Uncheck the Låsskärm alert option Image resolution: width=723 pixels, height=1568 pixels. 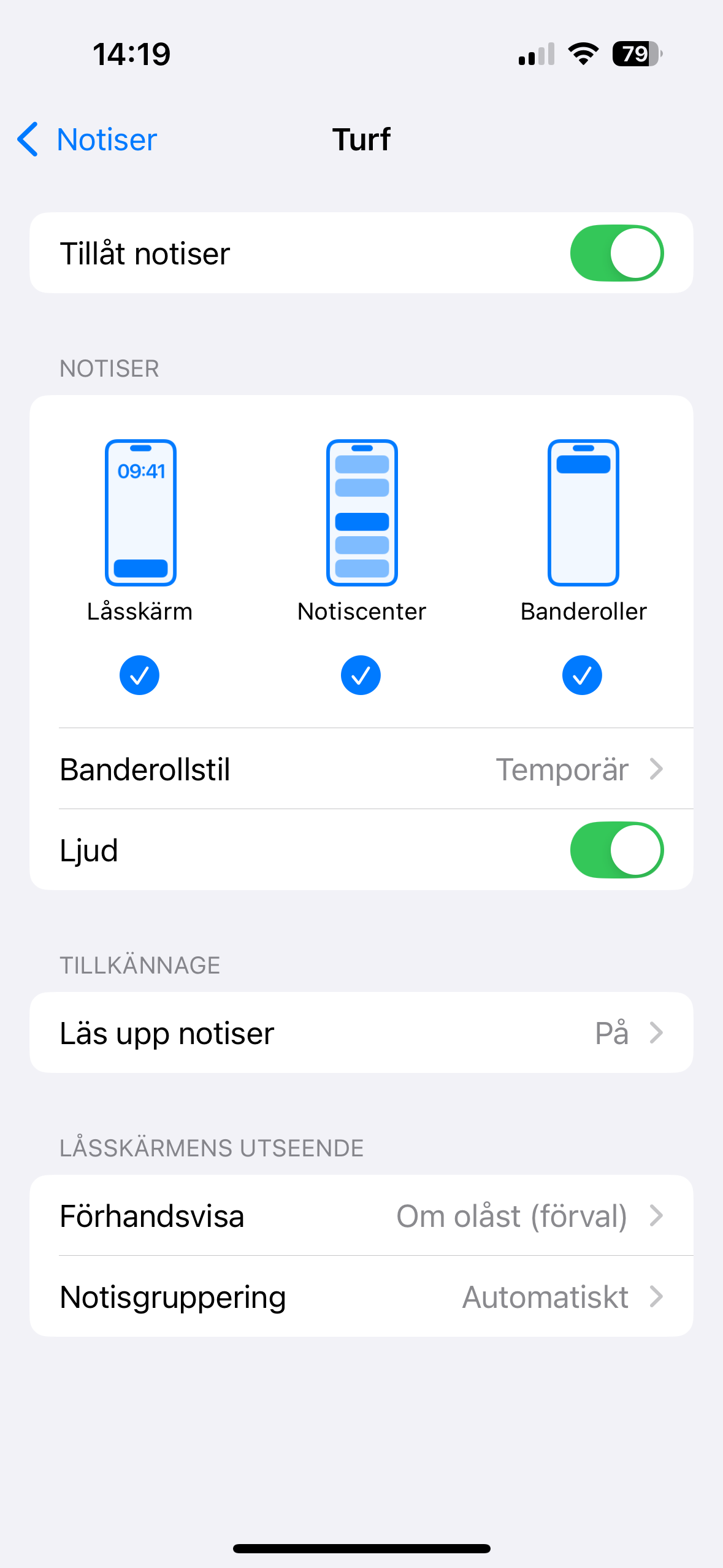(139, 675)
